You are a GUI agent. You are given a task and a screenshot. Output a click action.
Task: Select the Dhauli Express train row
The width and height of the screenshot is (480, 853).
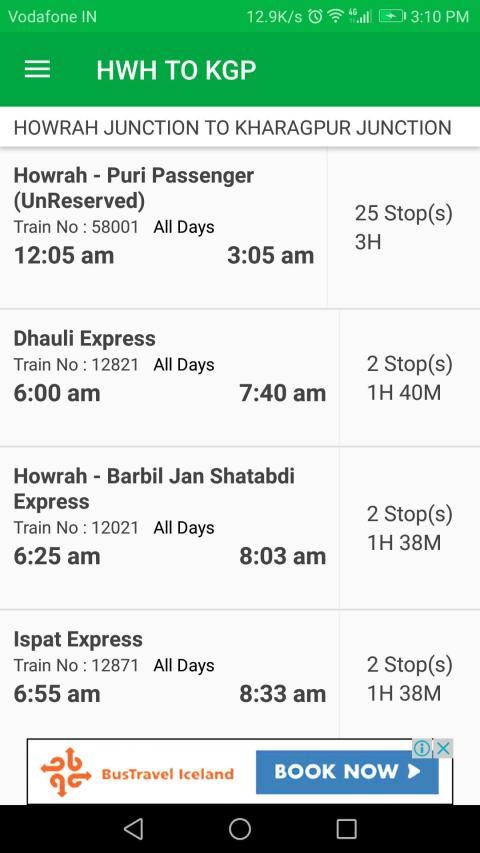pyautogui.click(x=240, y=378)
